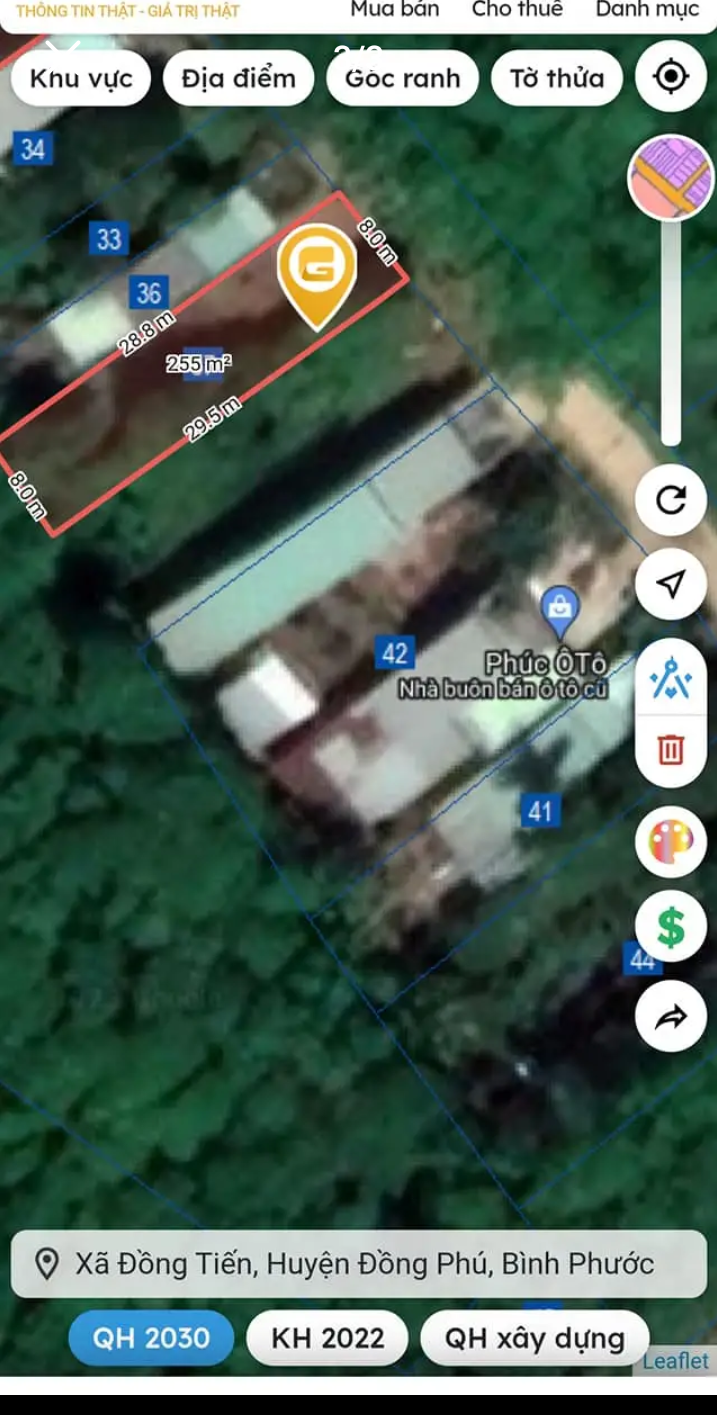Tap the layer opacity slider track
717x1415 pixels.
671,330
